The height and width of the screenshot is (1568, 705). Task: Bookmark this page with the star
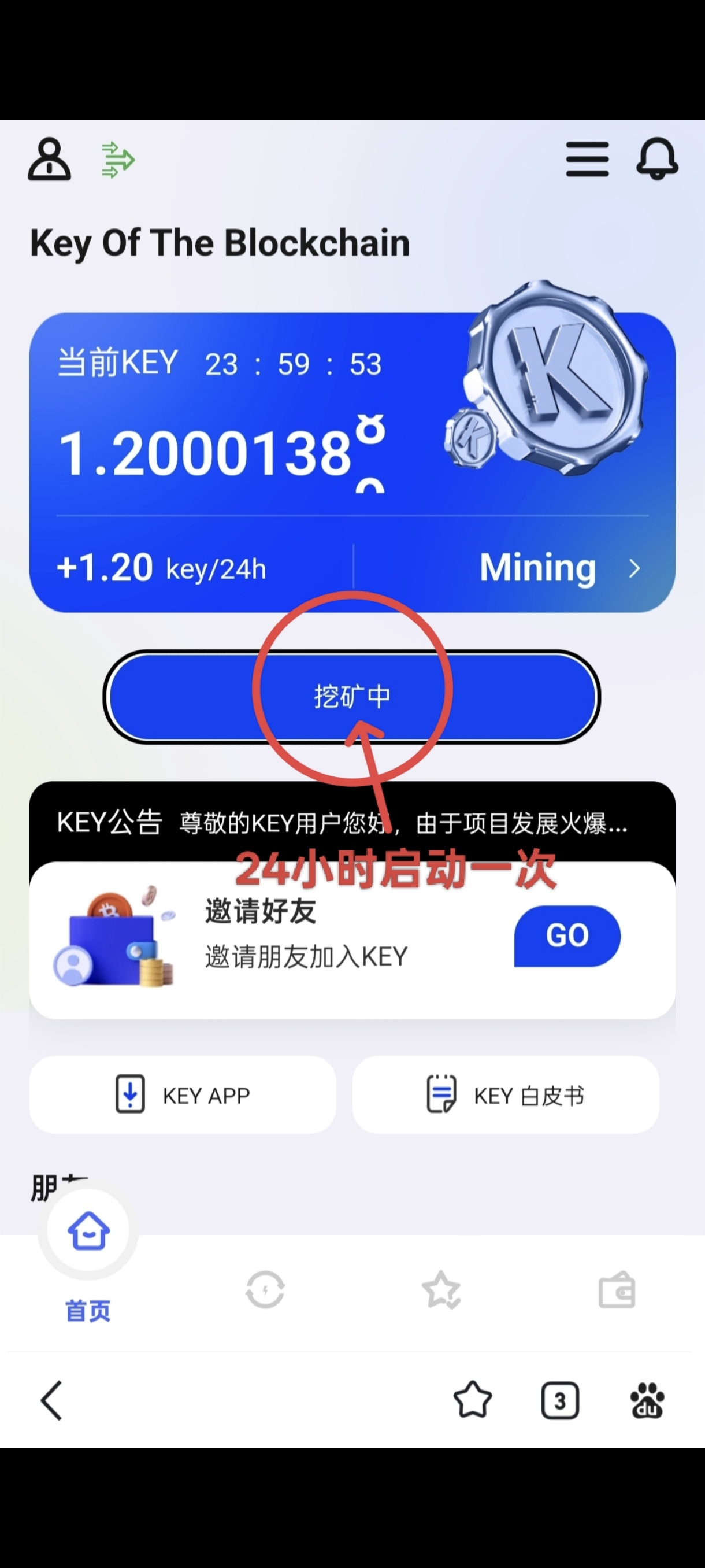pyautogui.click(x=472, y=1400)
